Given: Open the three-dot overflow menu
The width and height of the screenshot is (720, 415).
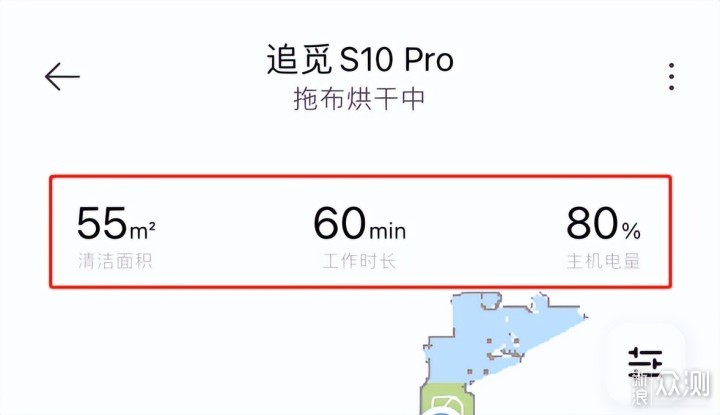Looking at the screenshot, I should 670,78.
